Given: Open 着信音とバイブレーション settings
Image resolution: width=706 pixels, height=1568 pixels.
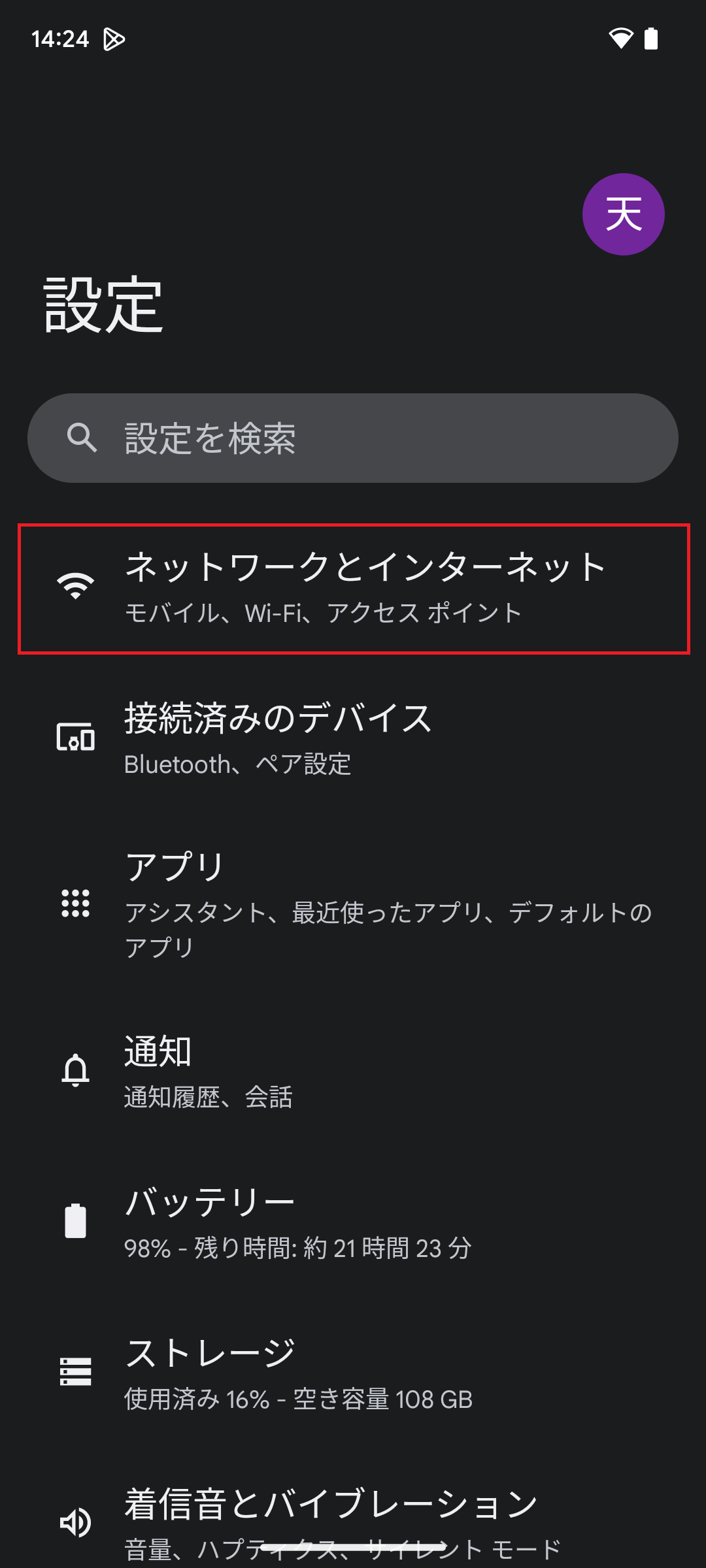Looking at the screenshot, I should 353,1516.
